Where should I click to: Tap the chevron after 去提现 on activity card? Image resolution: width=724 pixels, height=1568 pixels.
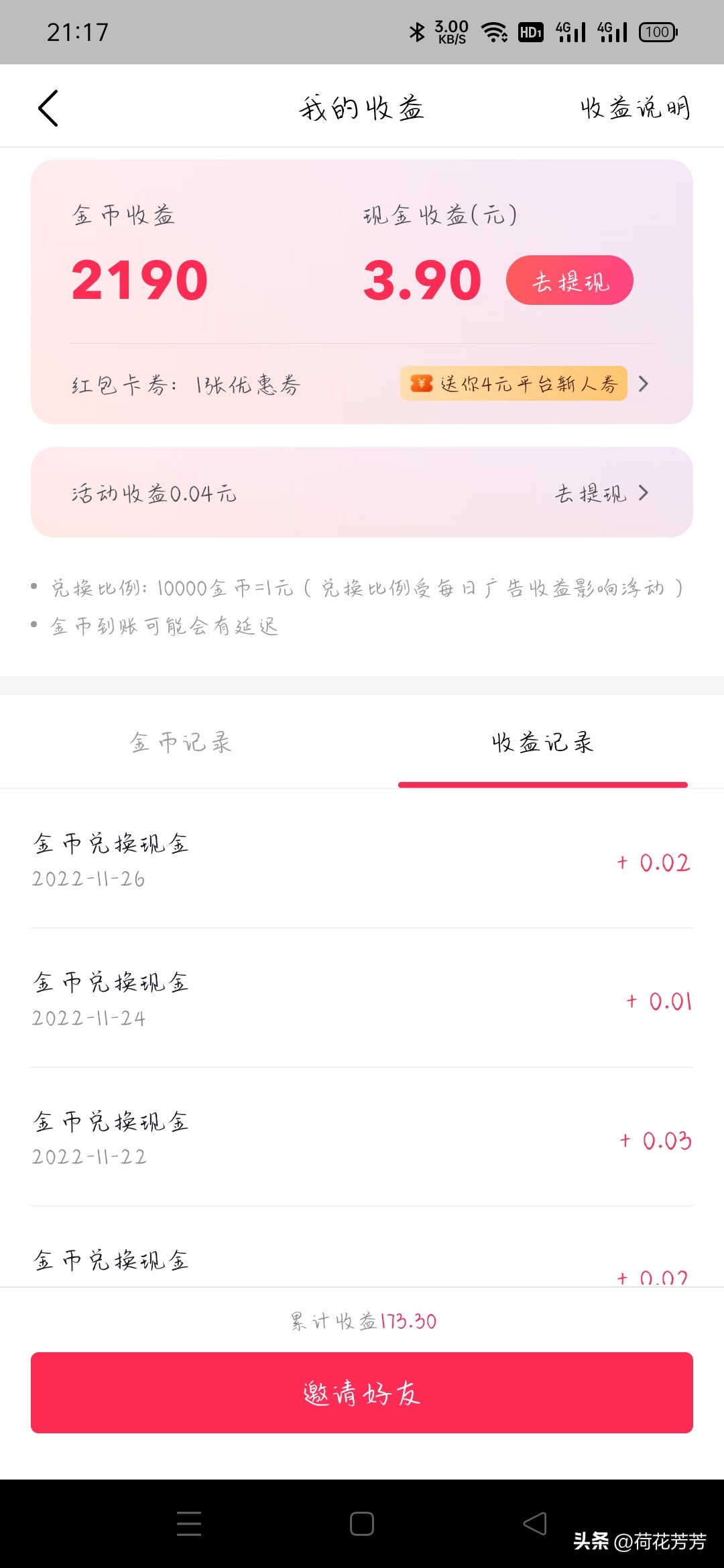tap(642, 493)
